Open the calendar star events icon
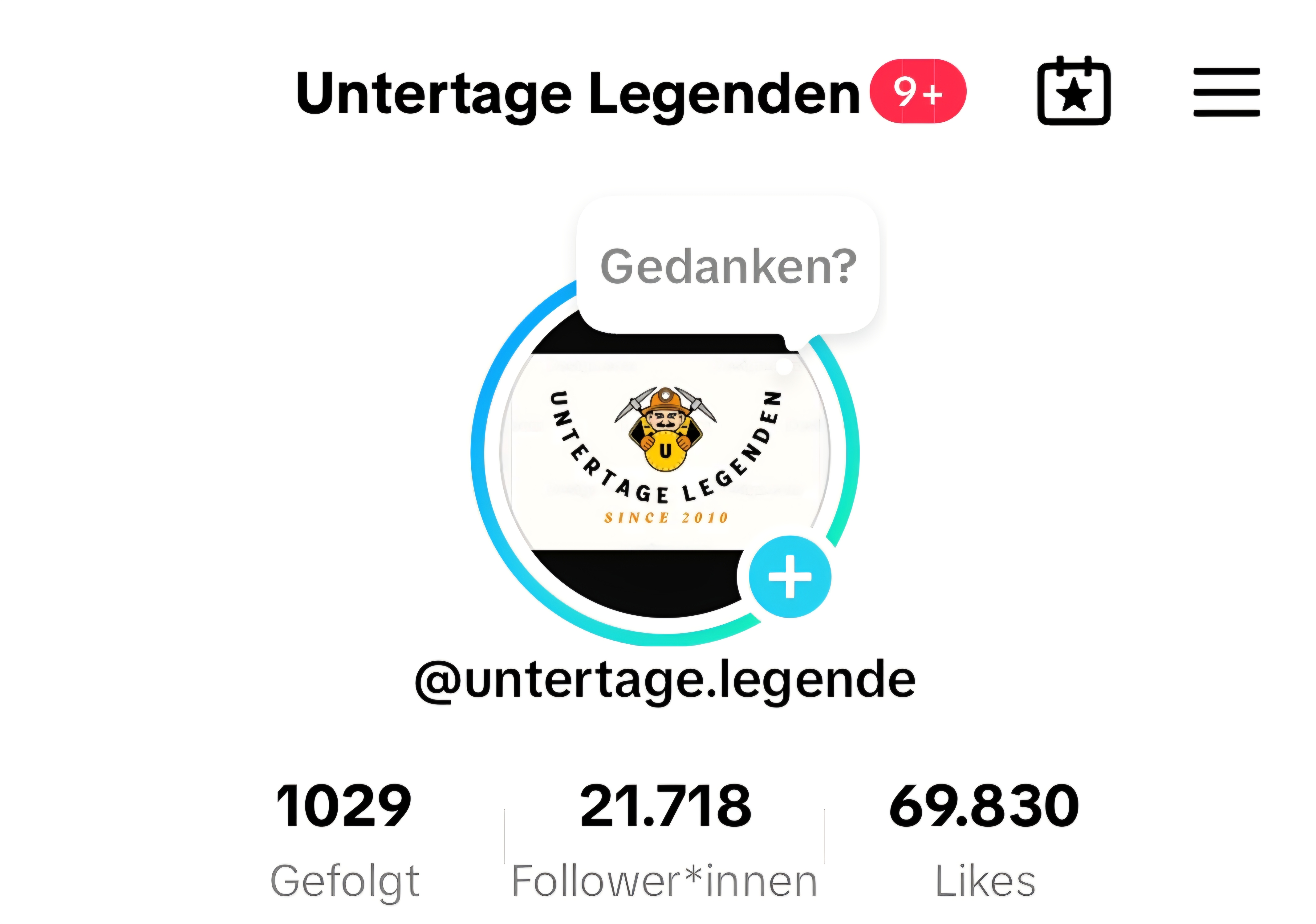The width and height of the screenshot is (1316, 924). coord(1074,91)
